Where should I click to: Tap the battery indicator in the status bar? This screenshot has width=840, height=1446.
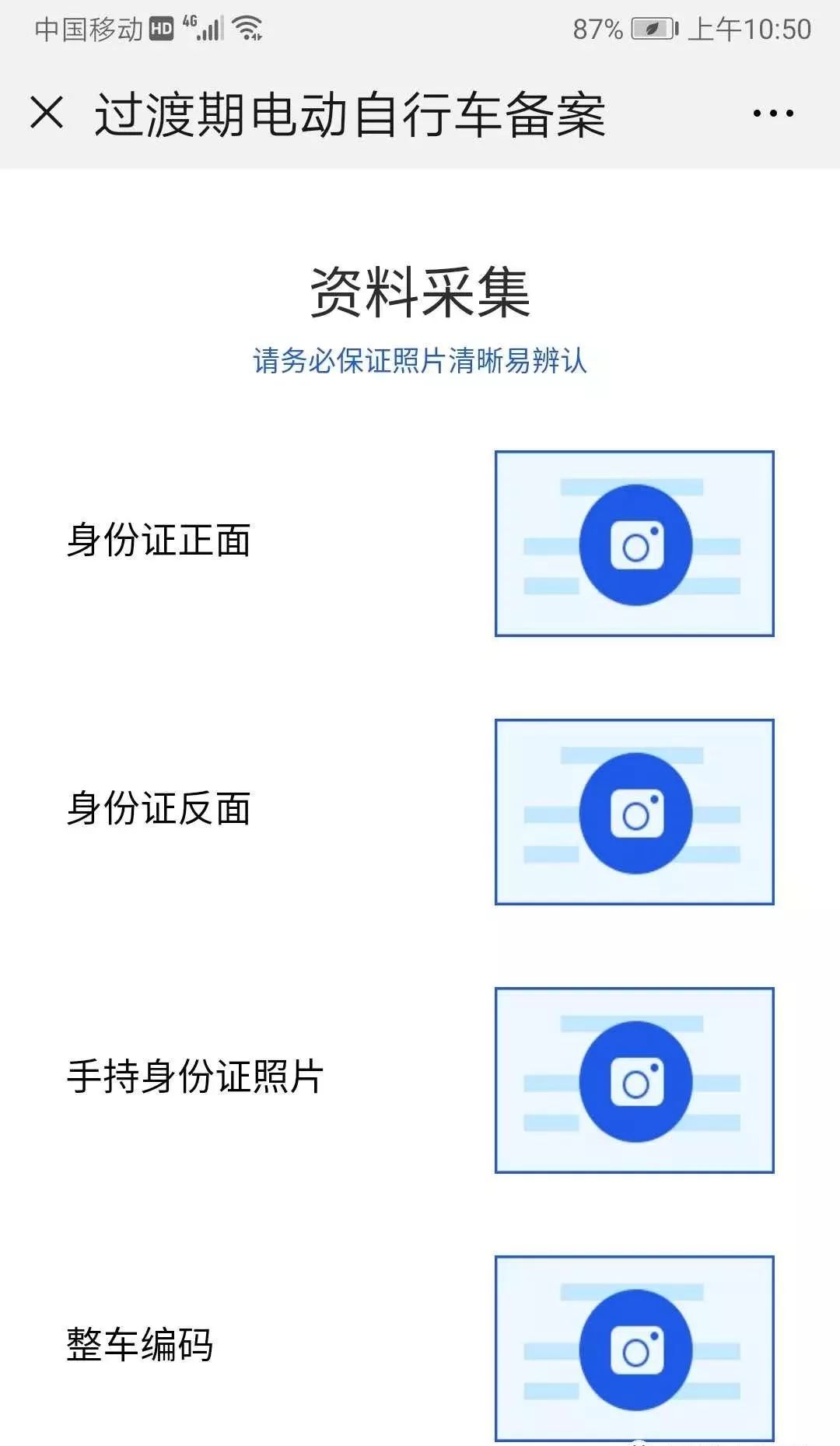click(657, 29)
